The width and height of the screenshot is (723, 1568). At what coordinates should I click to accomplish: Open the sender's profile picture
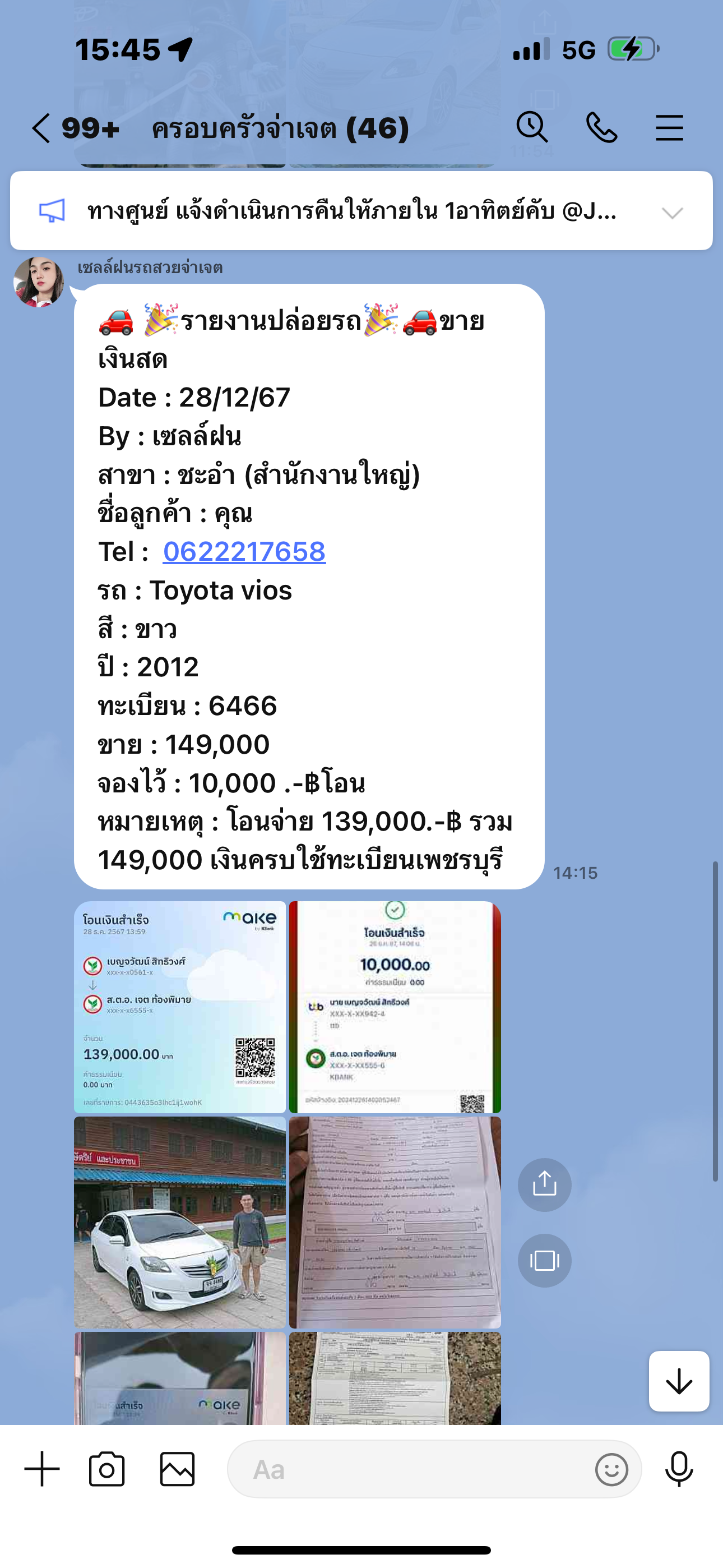coord(39,282)
